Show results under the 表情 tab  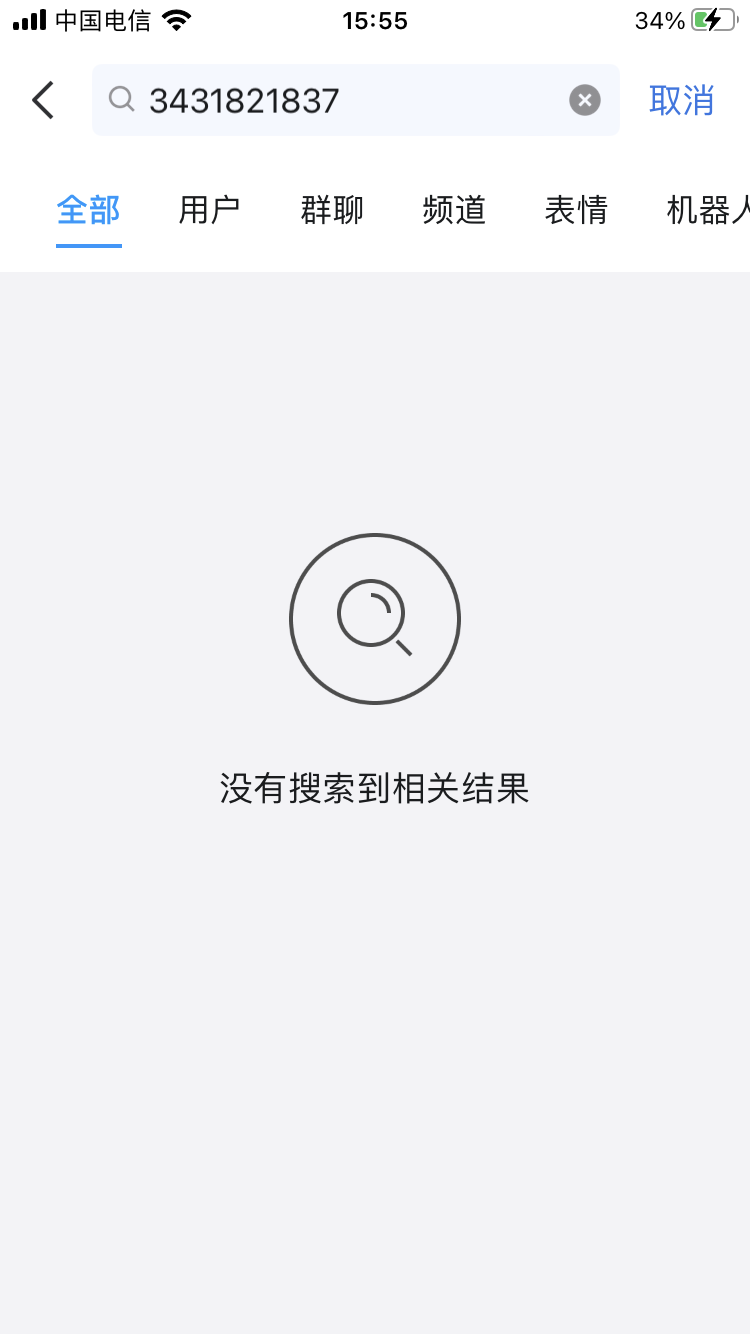coord(576,210)
